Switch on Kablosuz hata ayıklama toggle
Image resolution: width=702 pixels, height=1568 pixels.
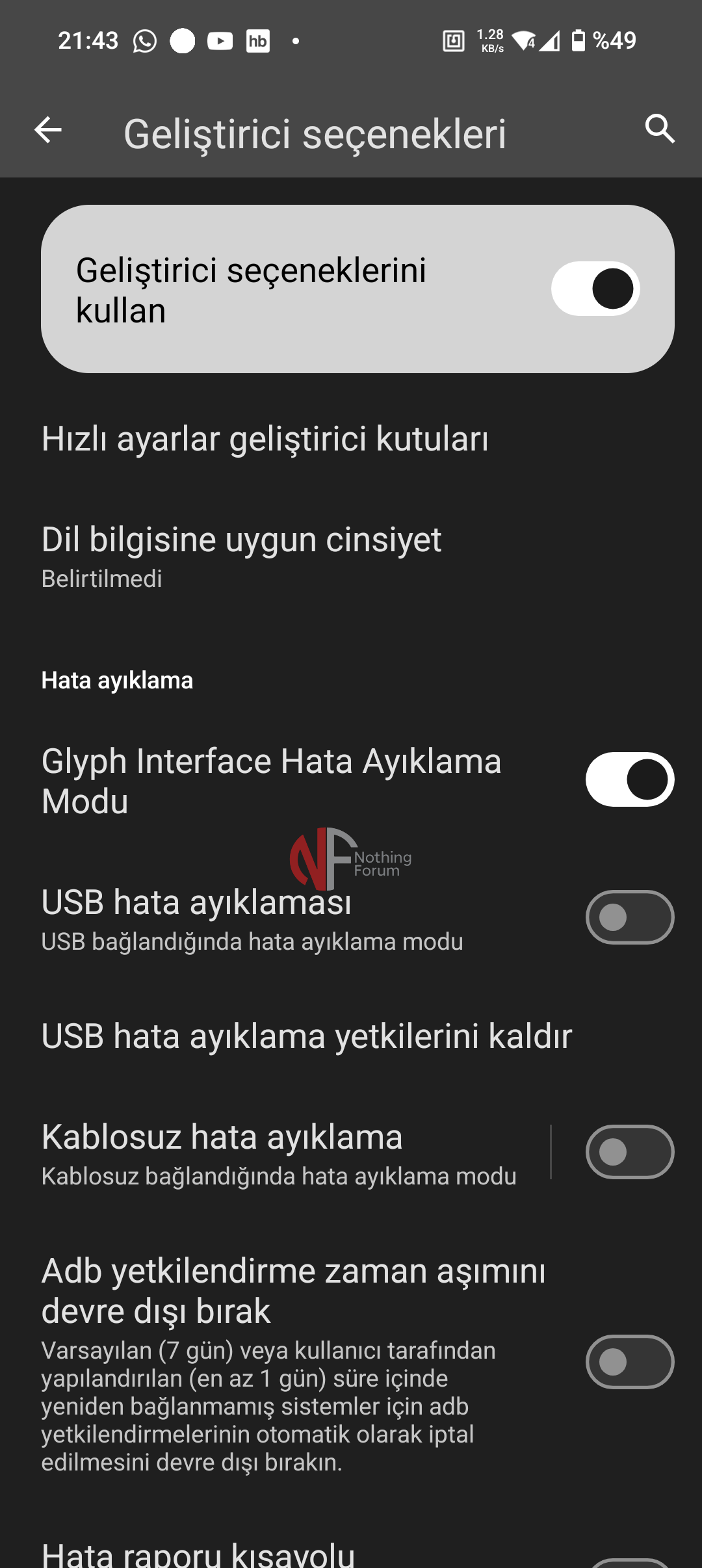click(629, 1152)
